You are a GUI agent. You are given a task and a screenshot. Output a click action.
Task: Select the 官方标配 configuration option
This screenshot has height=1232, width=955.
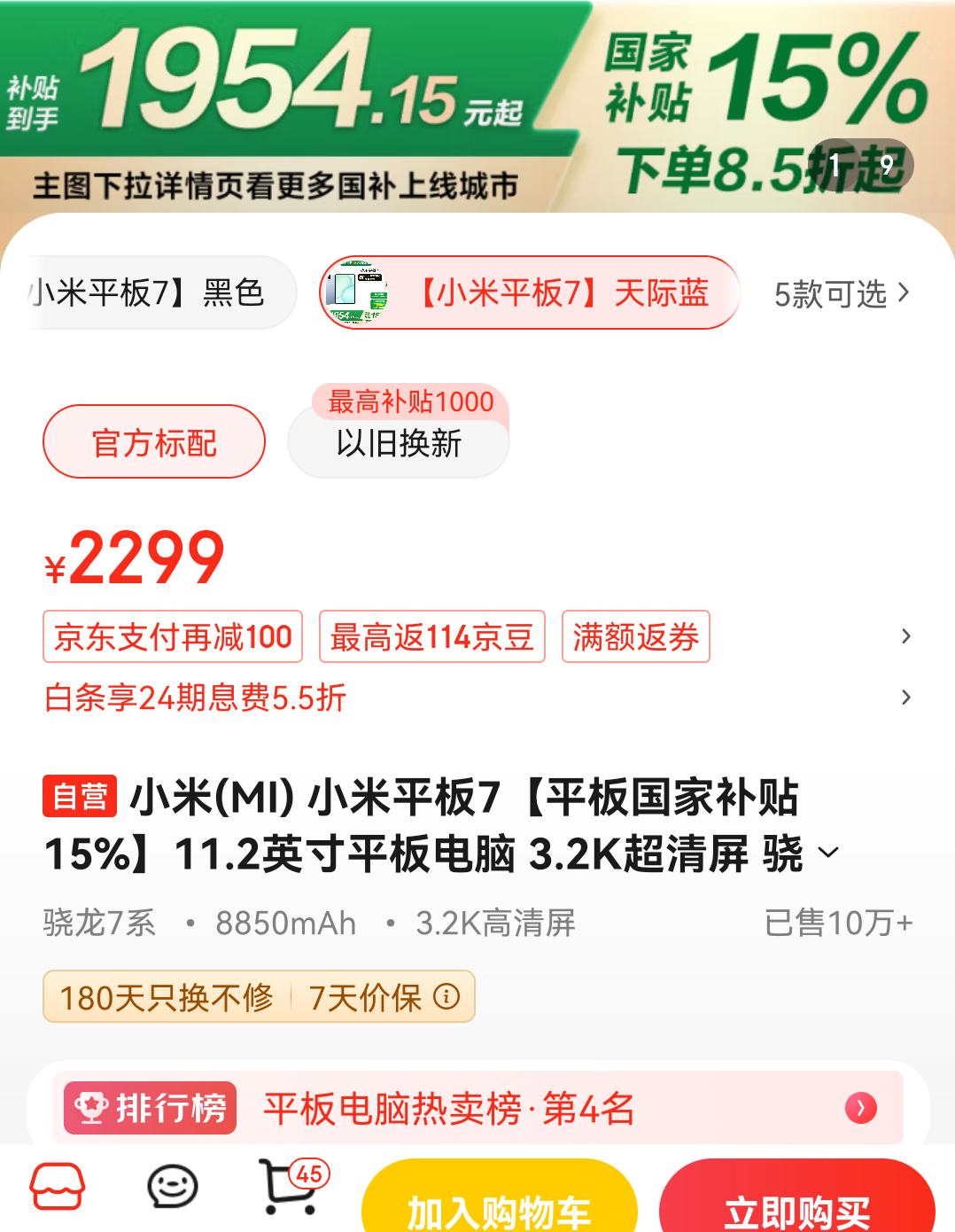[x=154, y=443]
